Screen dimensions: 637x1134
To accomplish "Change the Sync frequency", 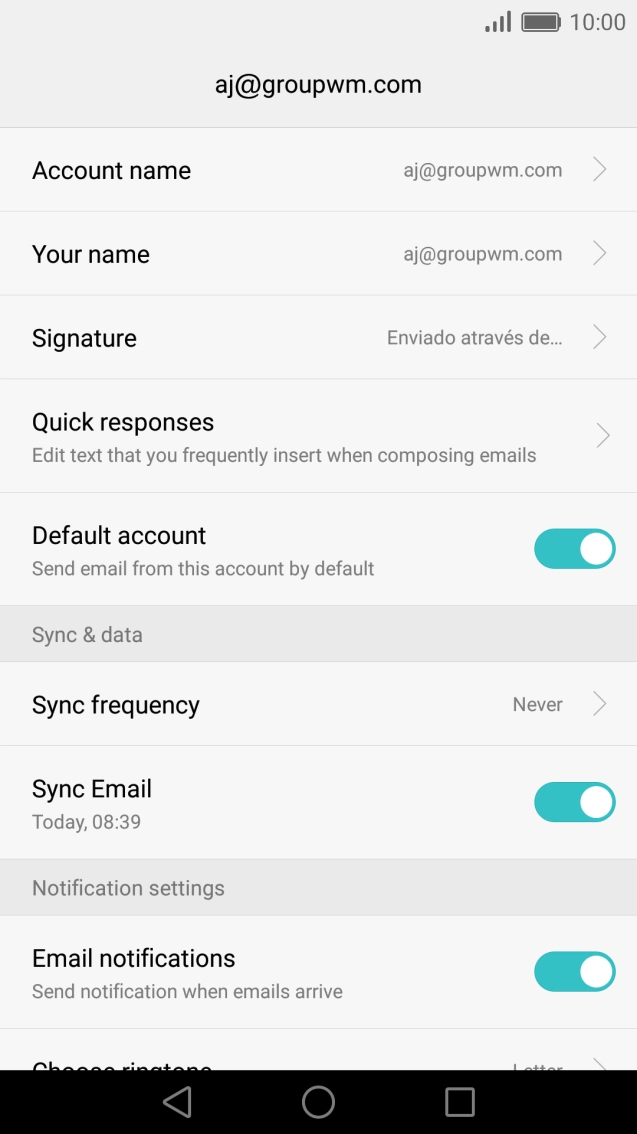I will click(318, 704).
